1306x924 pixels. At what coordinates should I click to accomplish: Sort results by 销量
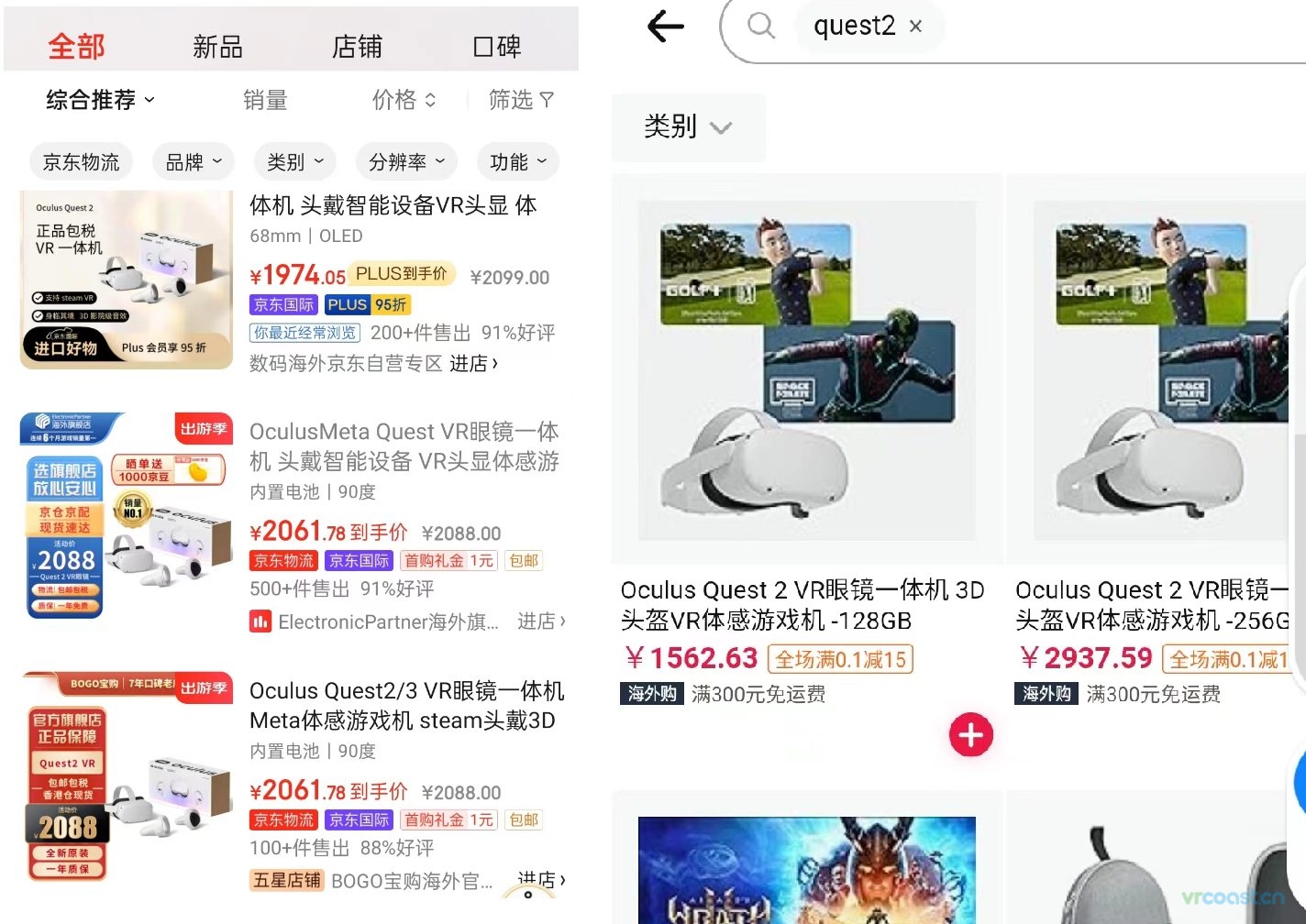265,99
